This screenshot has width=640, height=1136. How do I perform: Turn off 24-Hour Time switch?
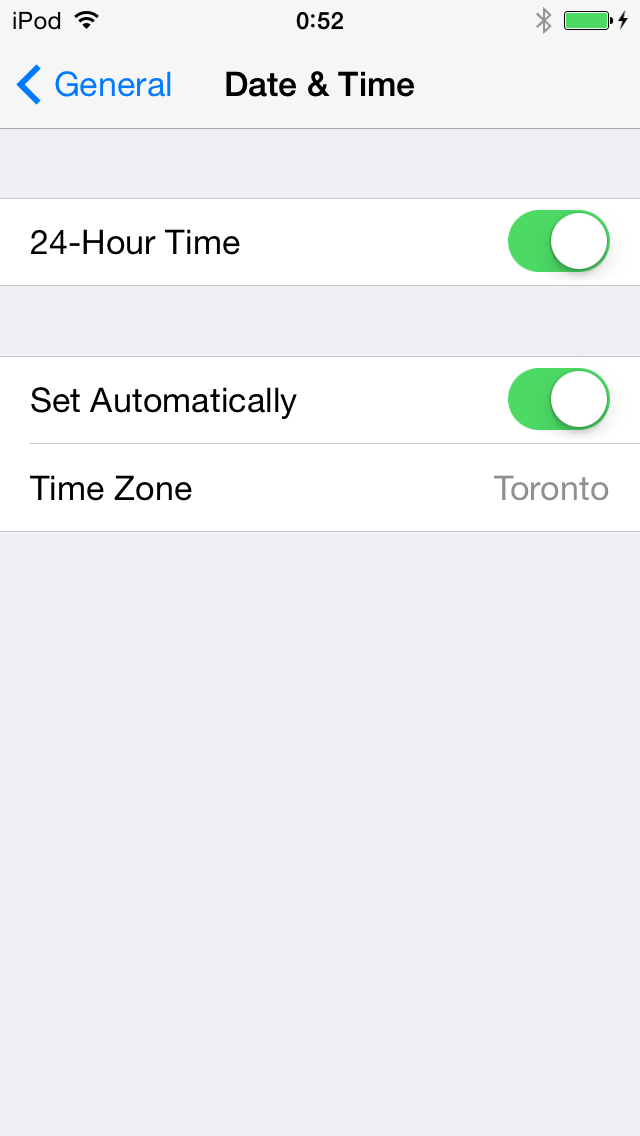pos(558,242)
